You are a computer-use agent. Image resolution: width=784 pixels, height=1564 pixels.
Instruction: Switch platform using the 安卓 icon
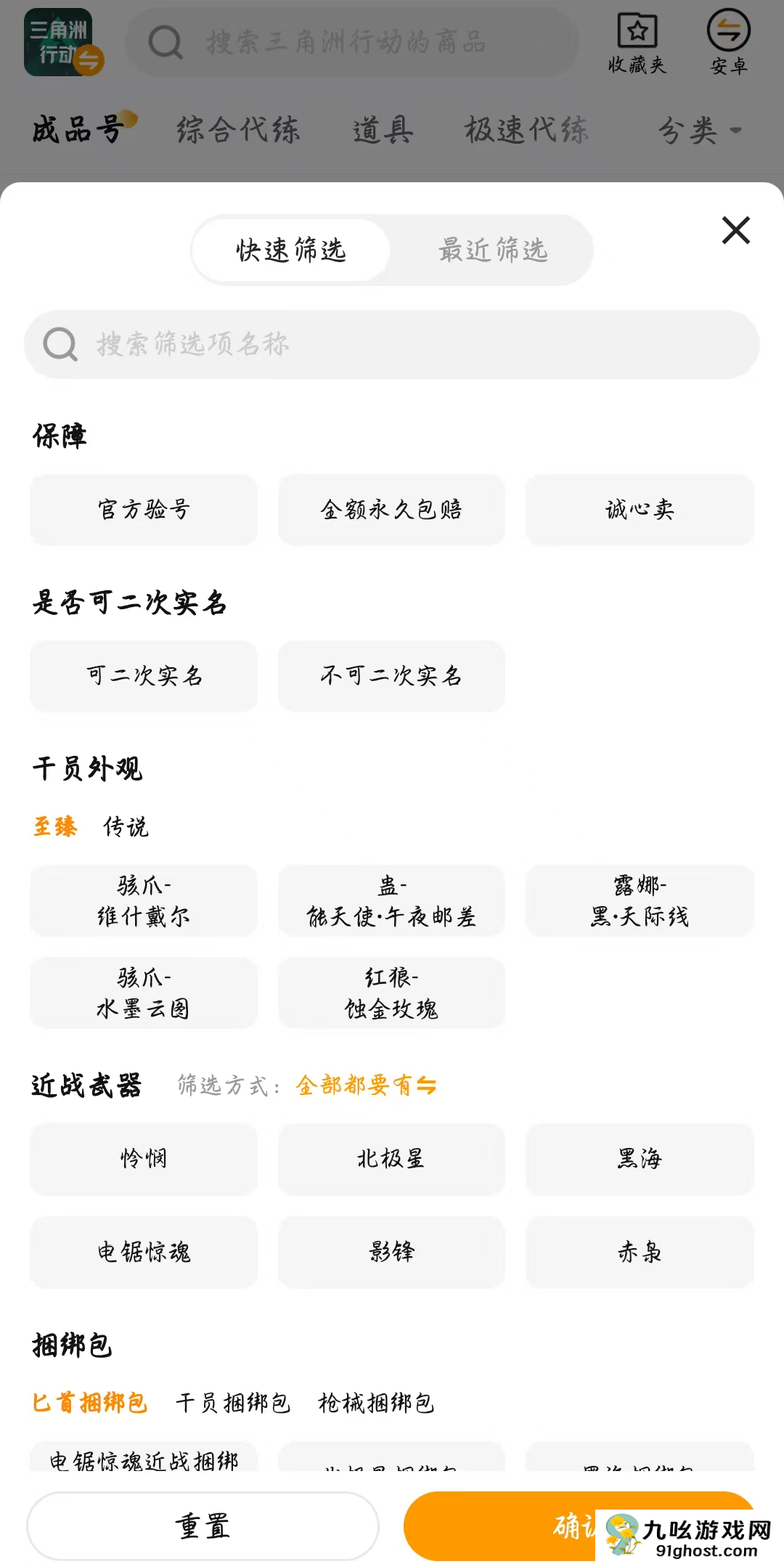[730, 36]
